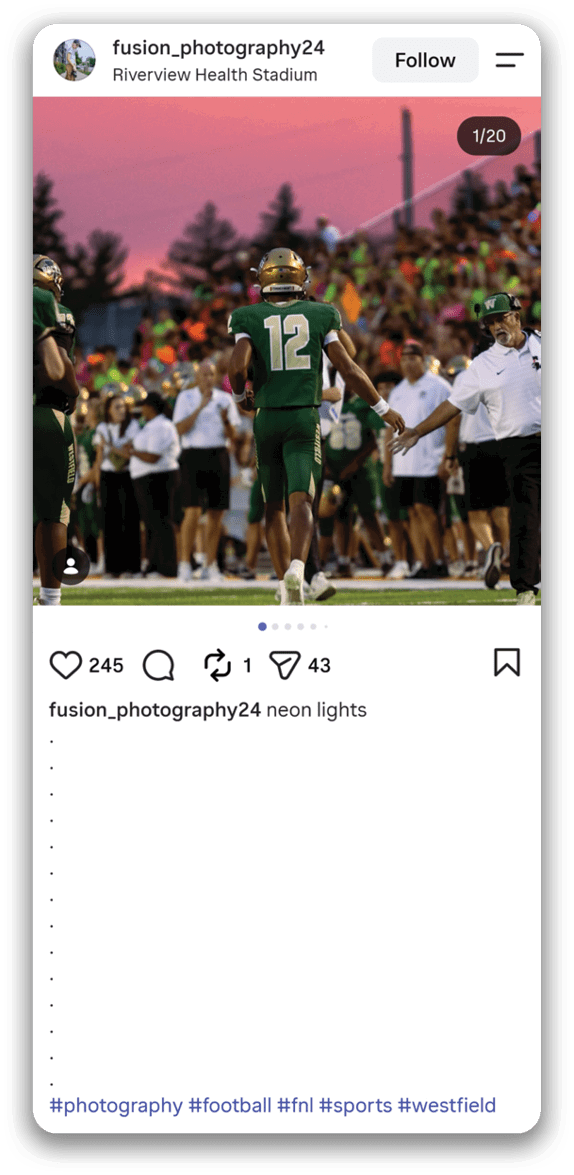Open the #football hashtag

pyautogui.click(x=230, y=1105)
